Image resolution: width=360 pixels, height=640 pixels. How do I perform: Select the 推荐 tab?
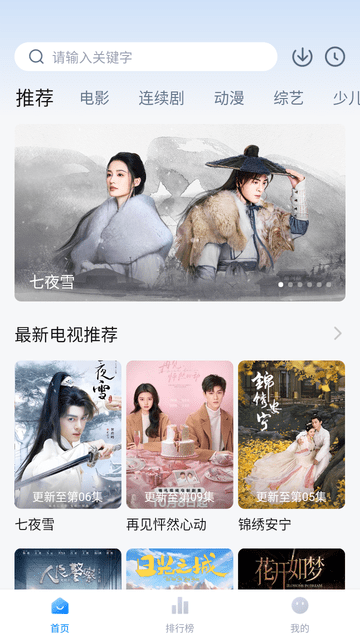pos(35,98)
